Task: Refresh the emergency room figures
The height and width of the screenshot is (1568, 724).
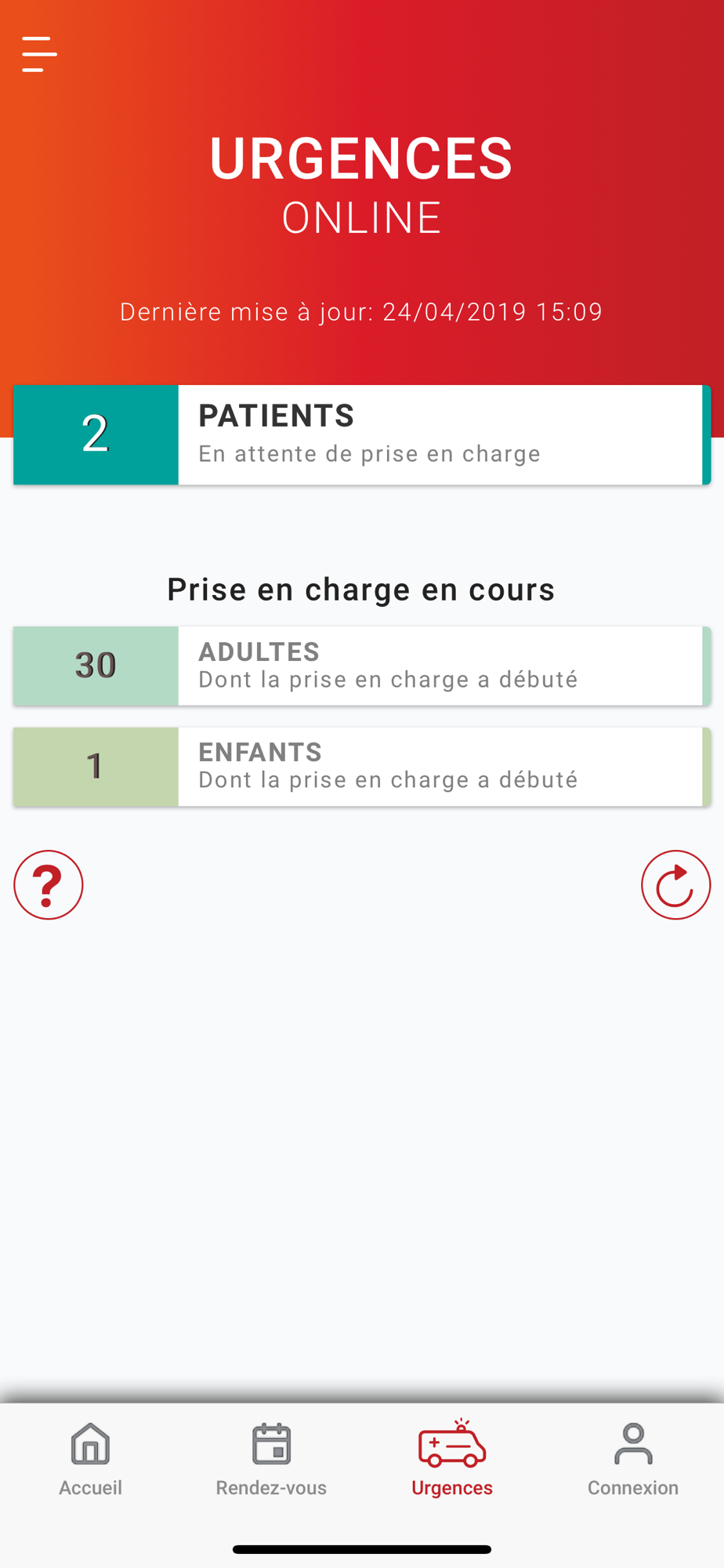Action: click(x=675, y=885)
